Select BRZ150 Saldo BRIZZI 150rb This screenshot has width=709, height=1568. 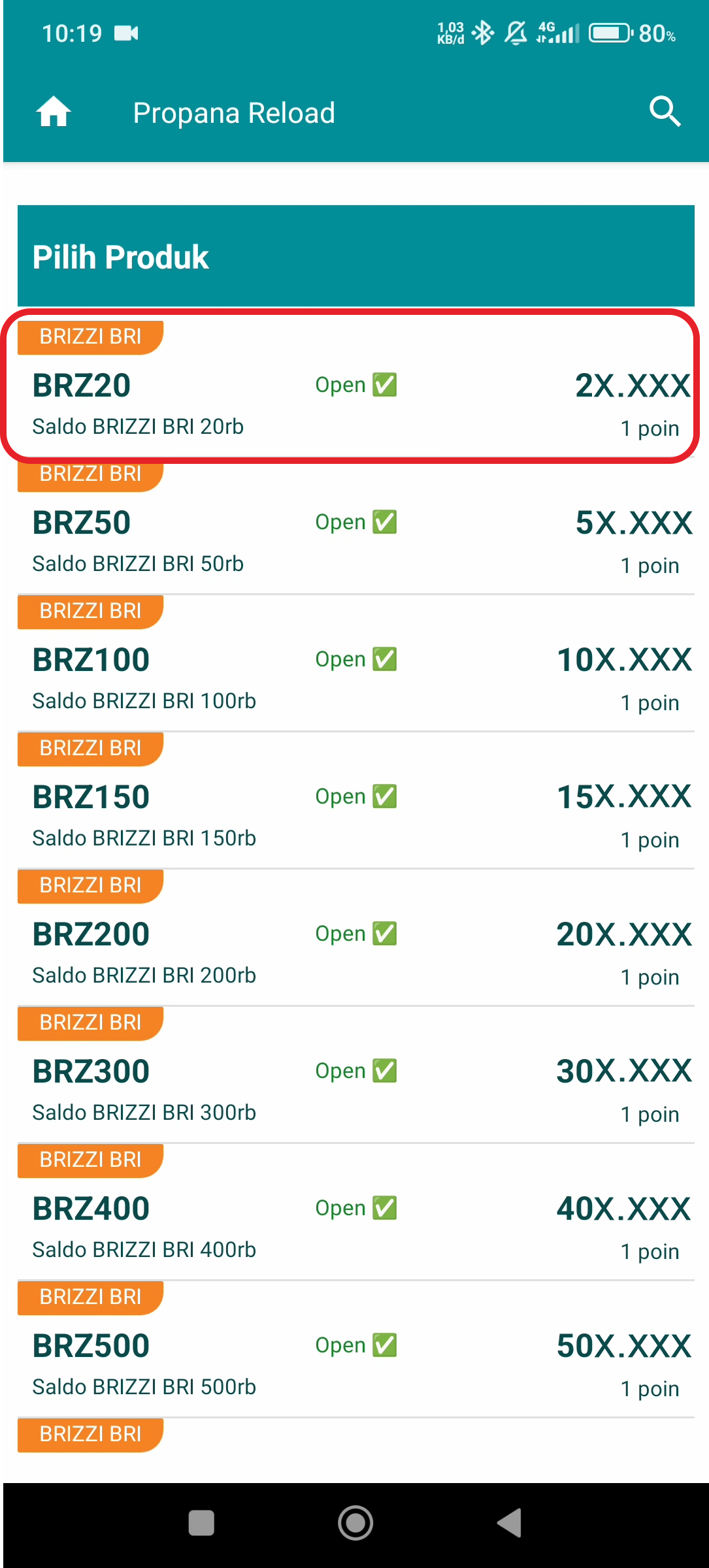click(x=355, y=800)
